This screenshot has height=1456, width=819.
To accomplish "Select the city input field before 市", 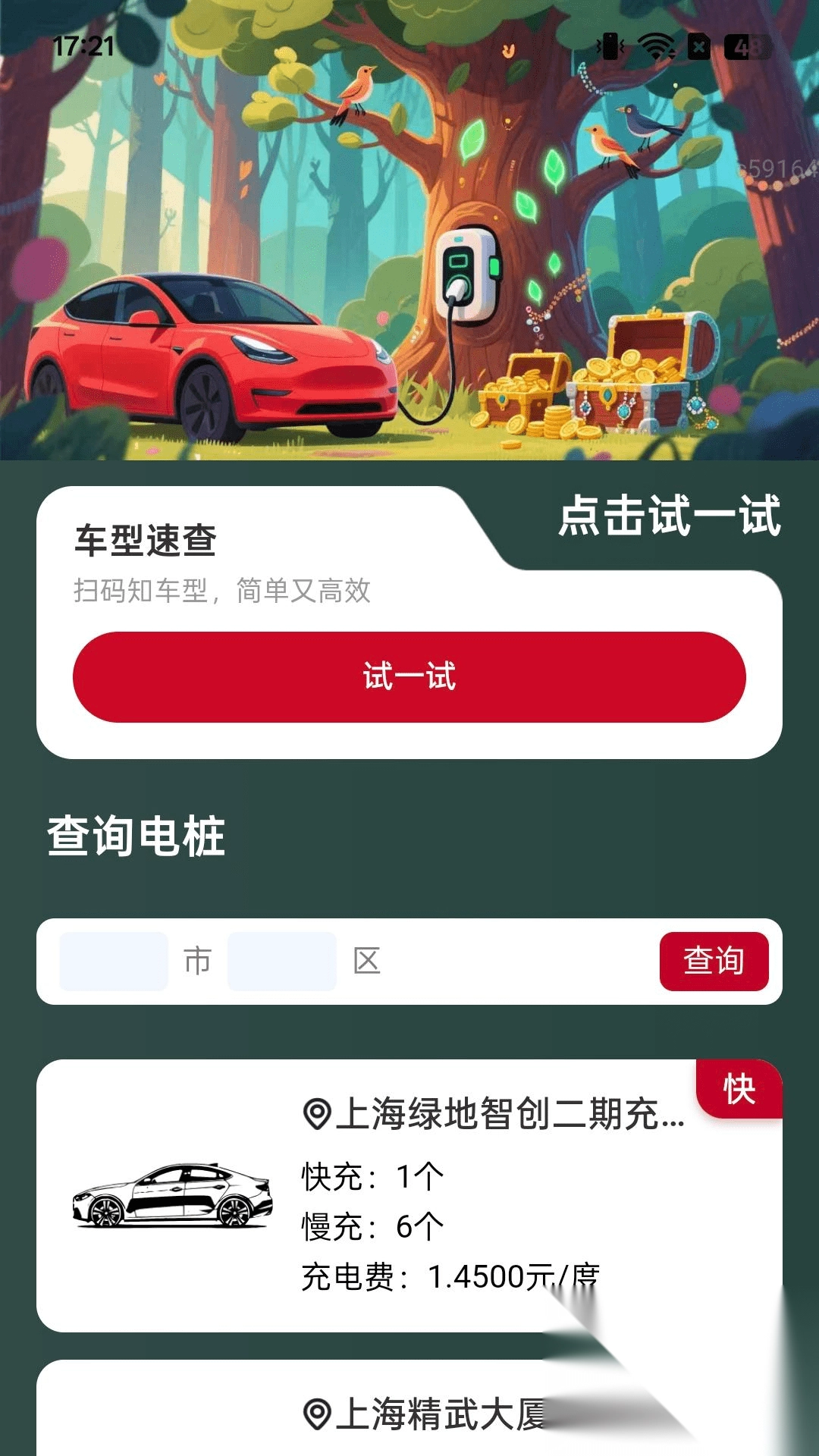I will pyautogui.click(x=114, y=961).
